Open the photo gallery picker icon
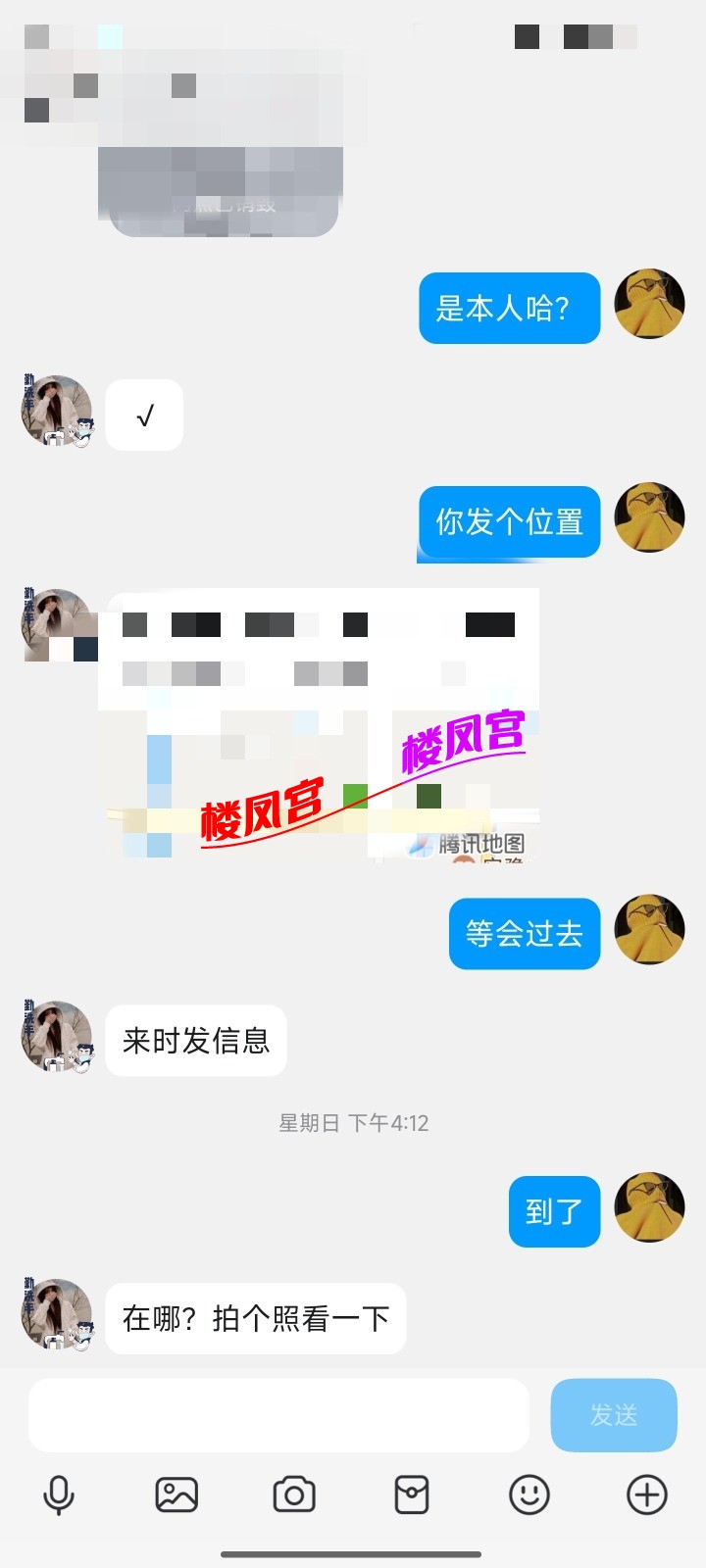 pos(177,1494)
